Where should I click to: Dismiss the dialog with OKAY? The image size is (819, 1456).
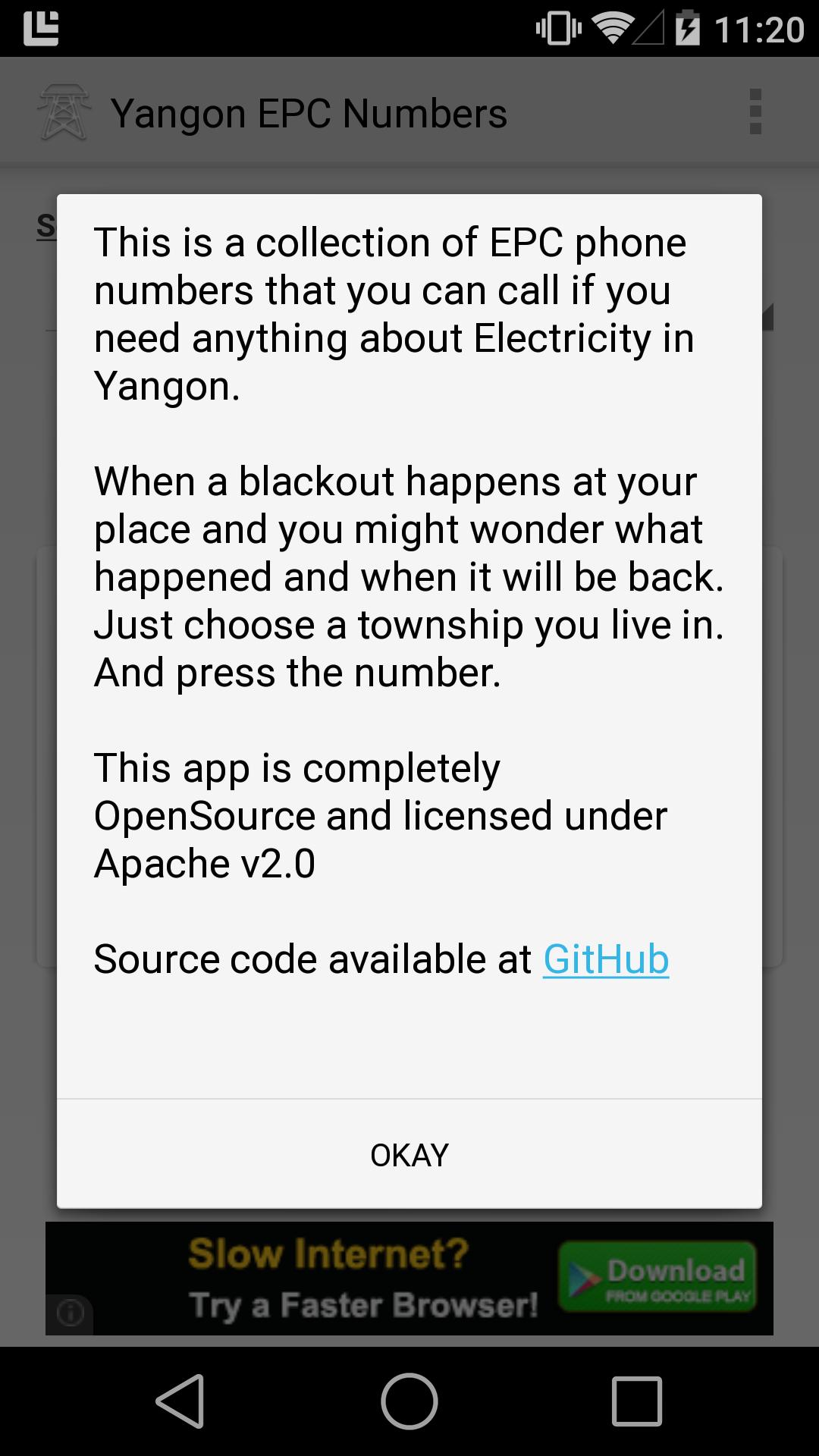409,1155
